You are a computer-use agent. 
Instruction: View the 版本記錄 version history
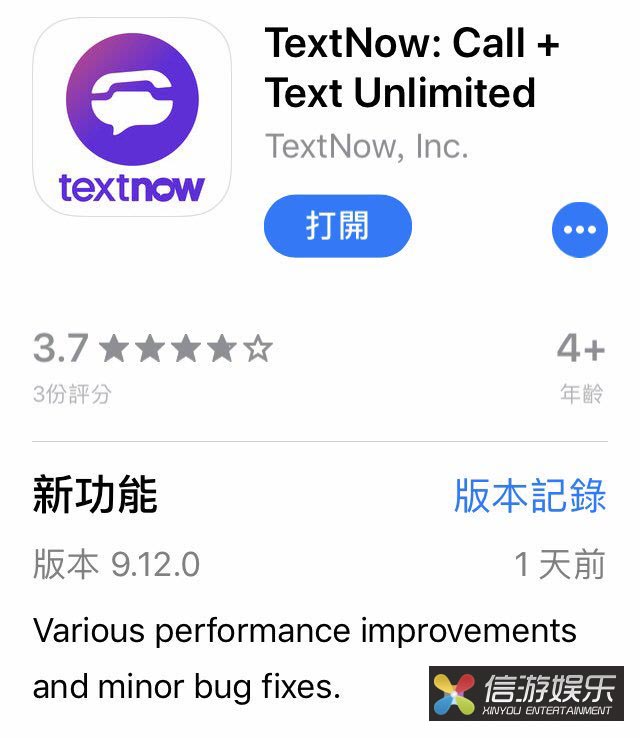(530, 495)
